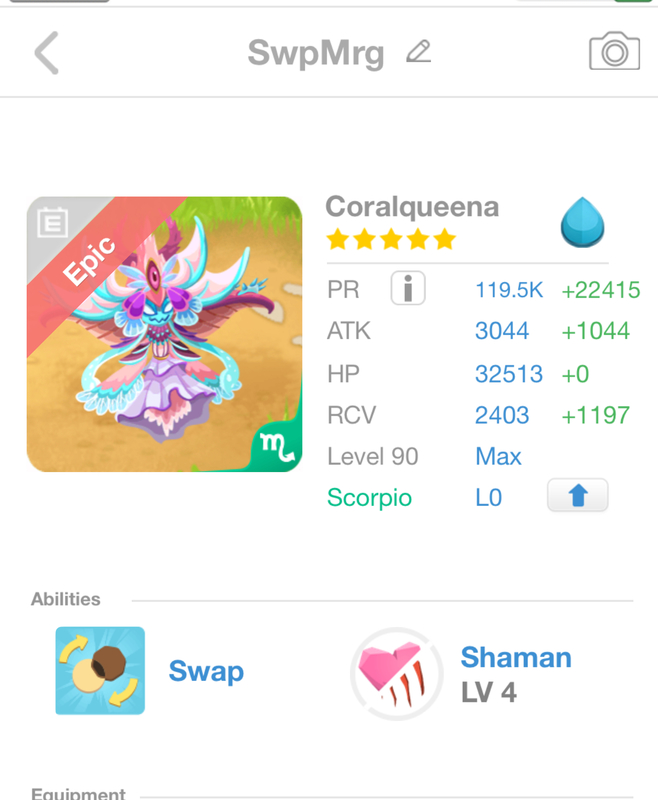This screenshot has height=800, width=658.
Task: View the Shaman LV 4 ability
Action: [x=395, y=673]
